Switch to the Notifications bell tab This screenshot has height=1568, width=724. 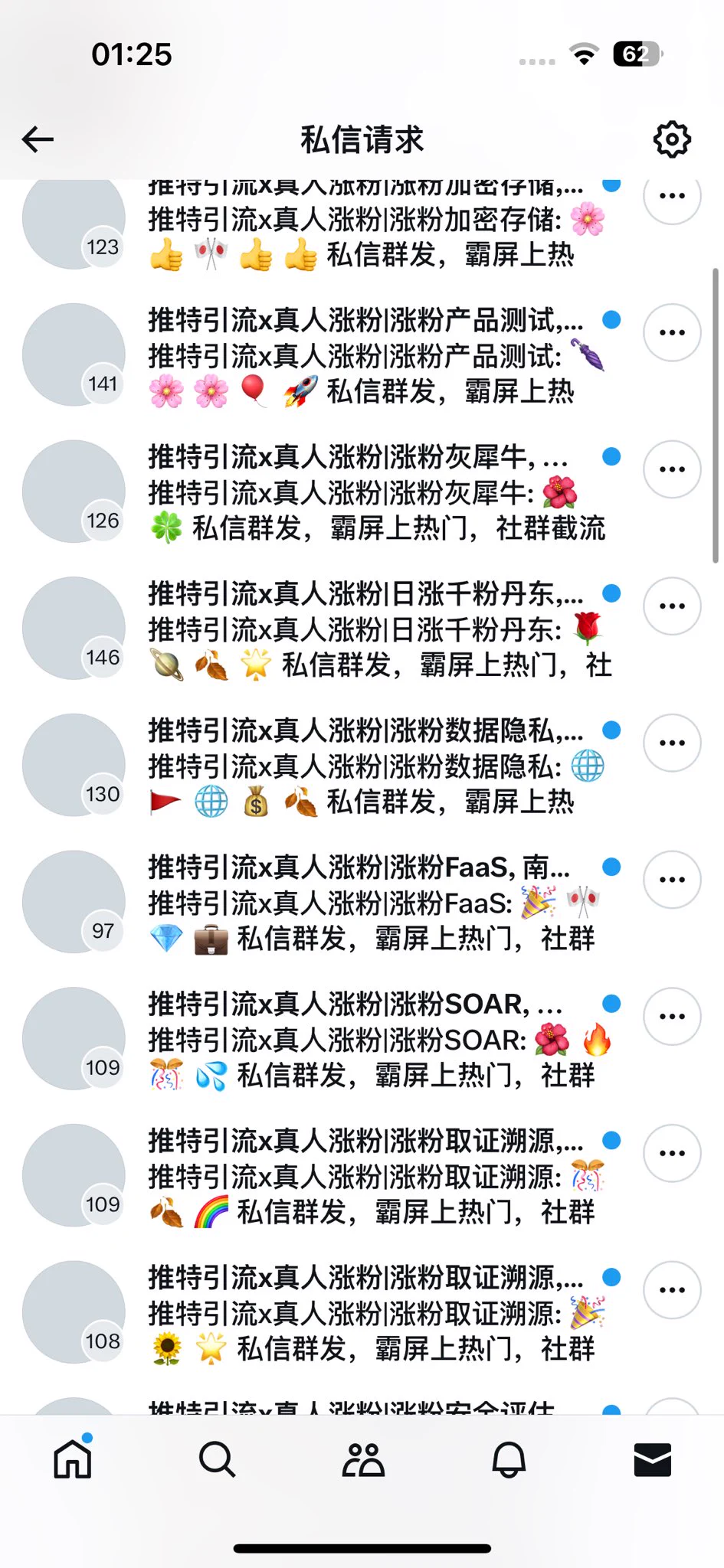(508, 1459)
